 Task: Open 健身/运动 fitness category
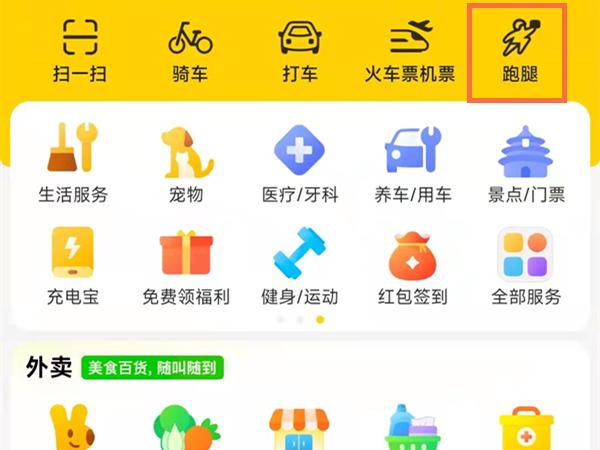300,266
